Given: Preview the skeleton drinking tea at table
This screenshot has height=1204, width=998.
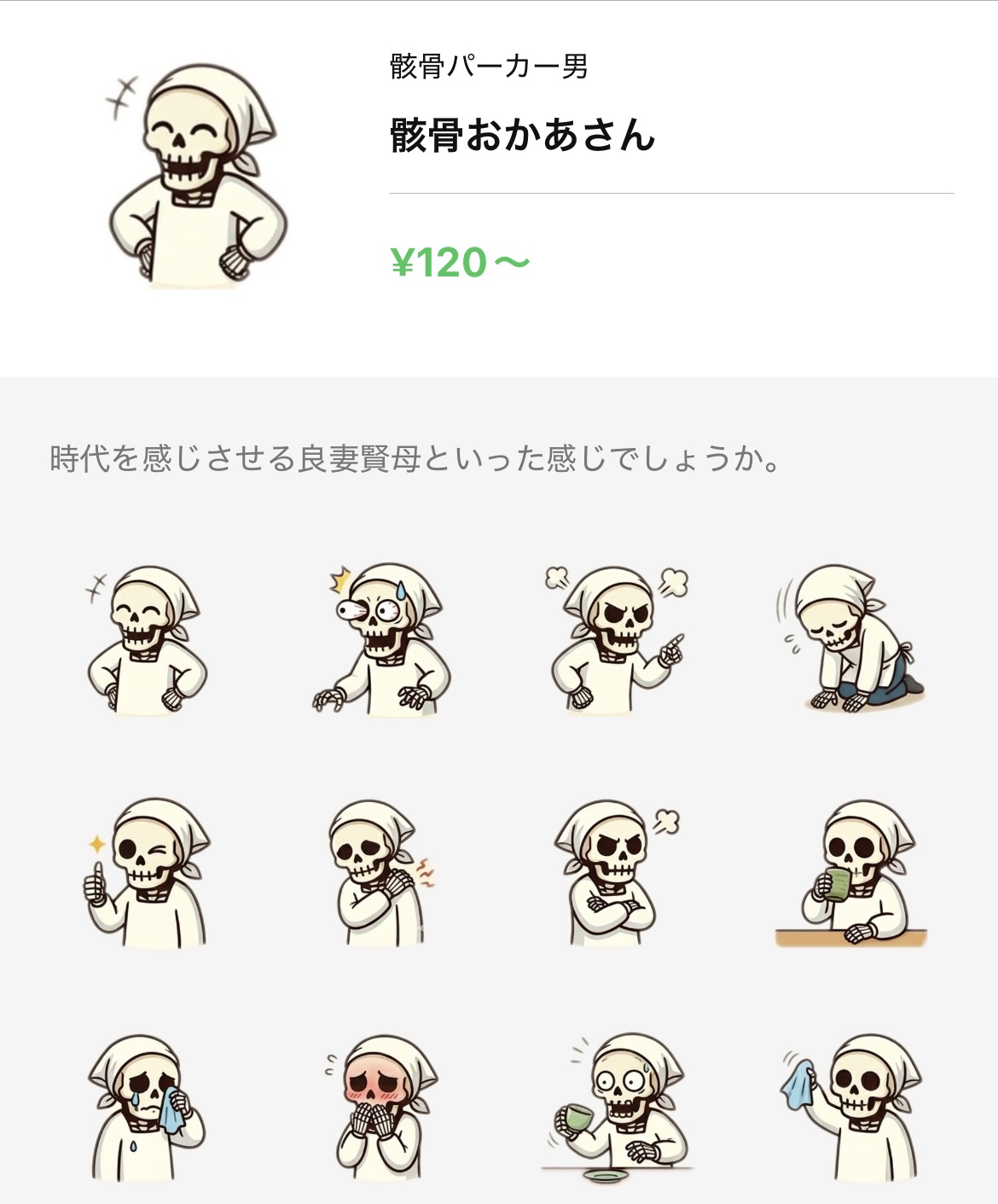Looking at the screenshot, I should pos(850,875).
